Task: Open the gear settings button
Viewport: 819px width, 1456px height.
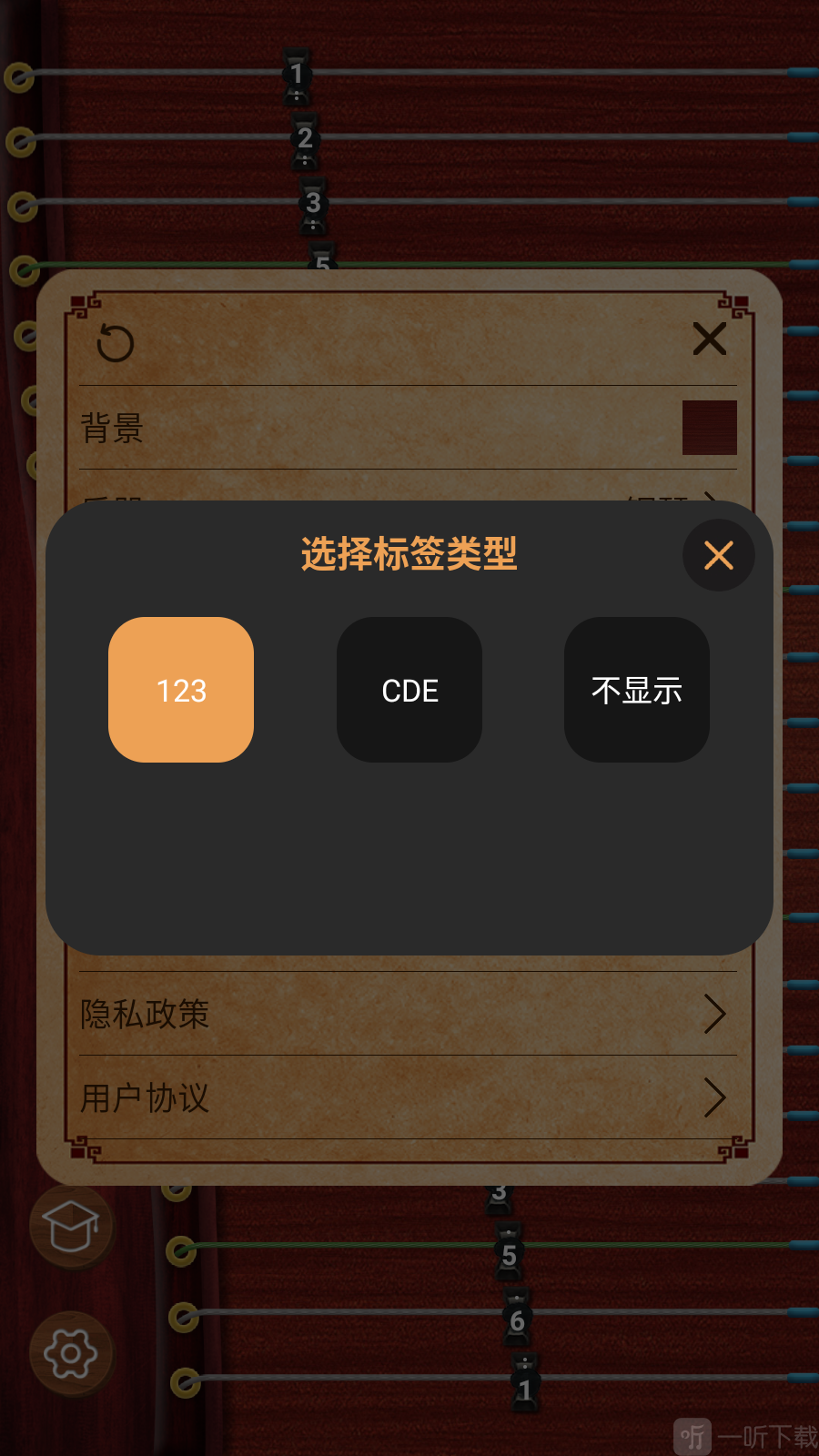Action: tap(71, 1353)
